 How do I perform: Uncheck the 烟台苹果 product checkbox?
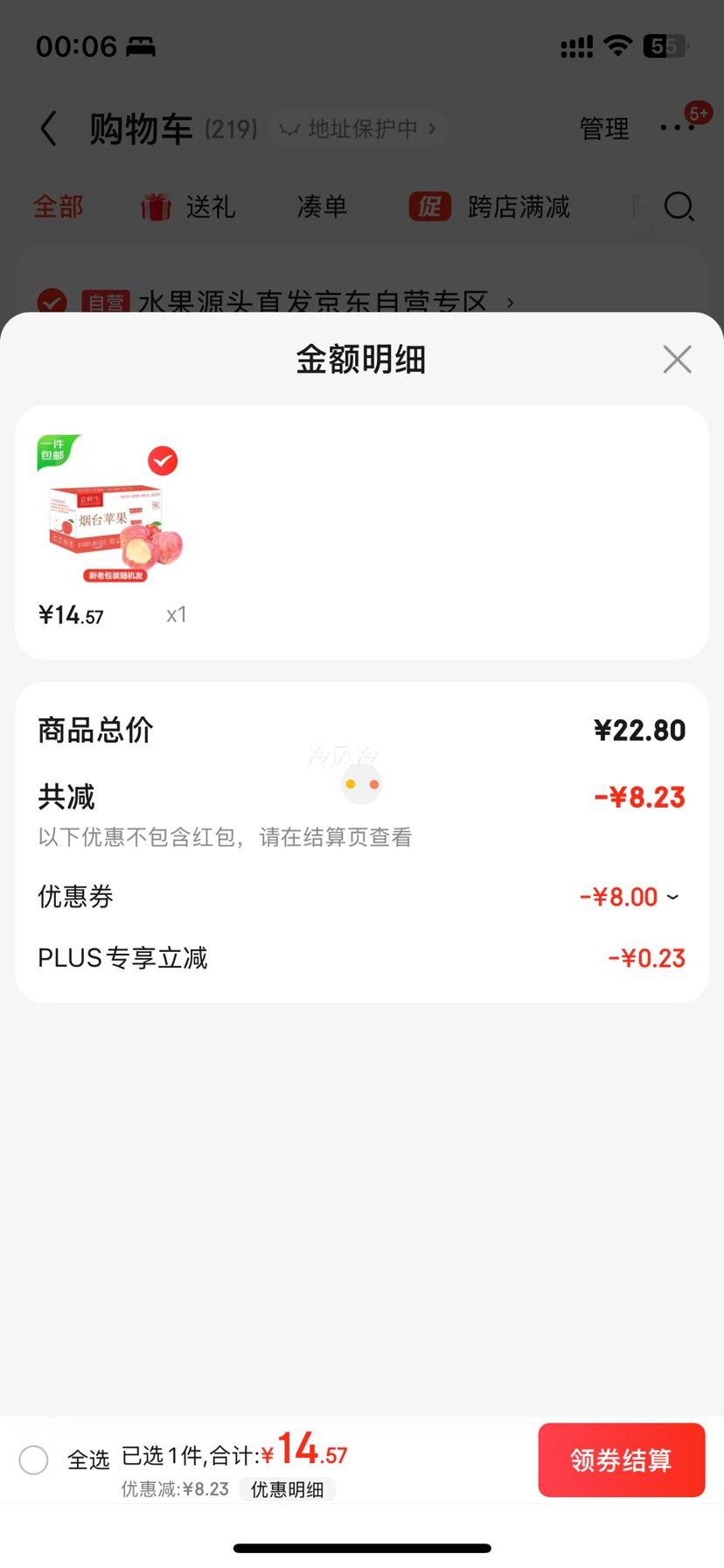pos(163,460)
